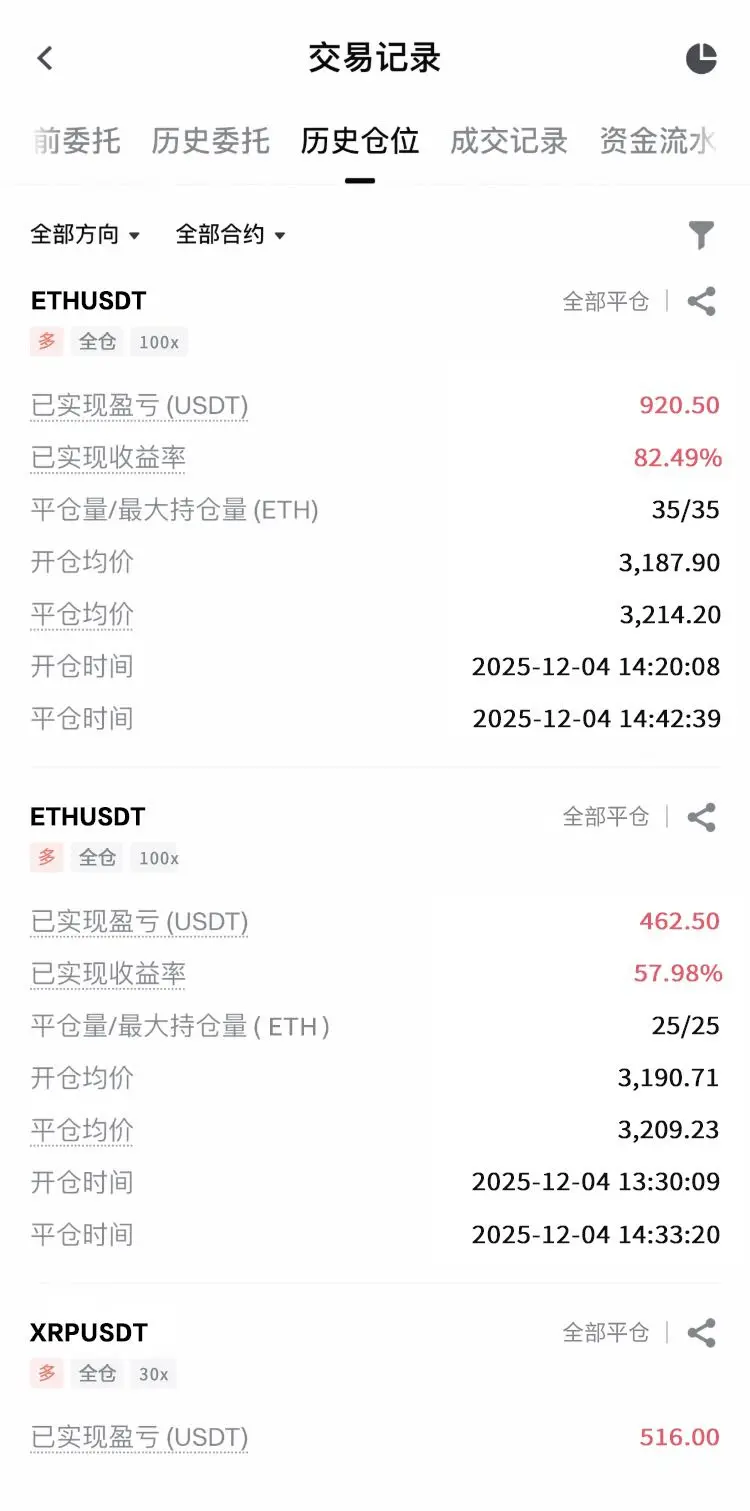Share the ETHUSDT position with 920.50 profit
Image resolution: width=750 pixels, height=1511 pixels.
pyautogui.click(x=702, y=301)
